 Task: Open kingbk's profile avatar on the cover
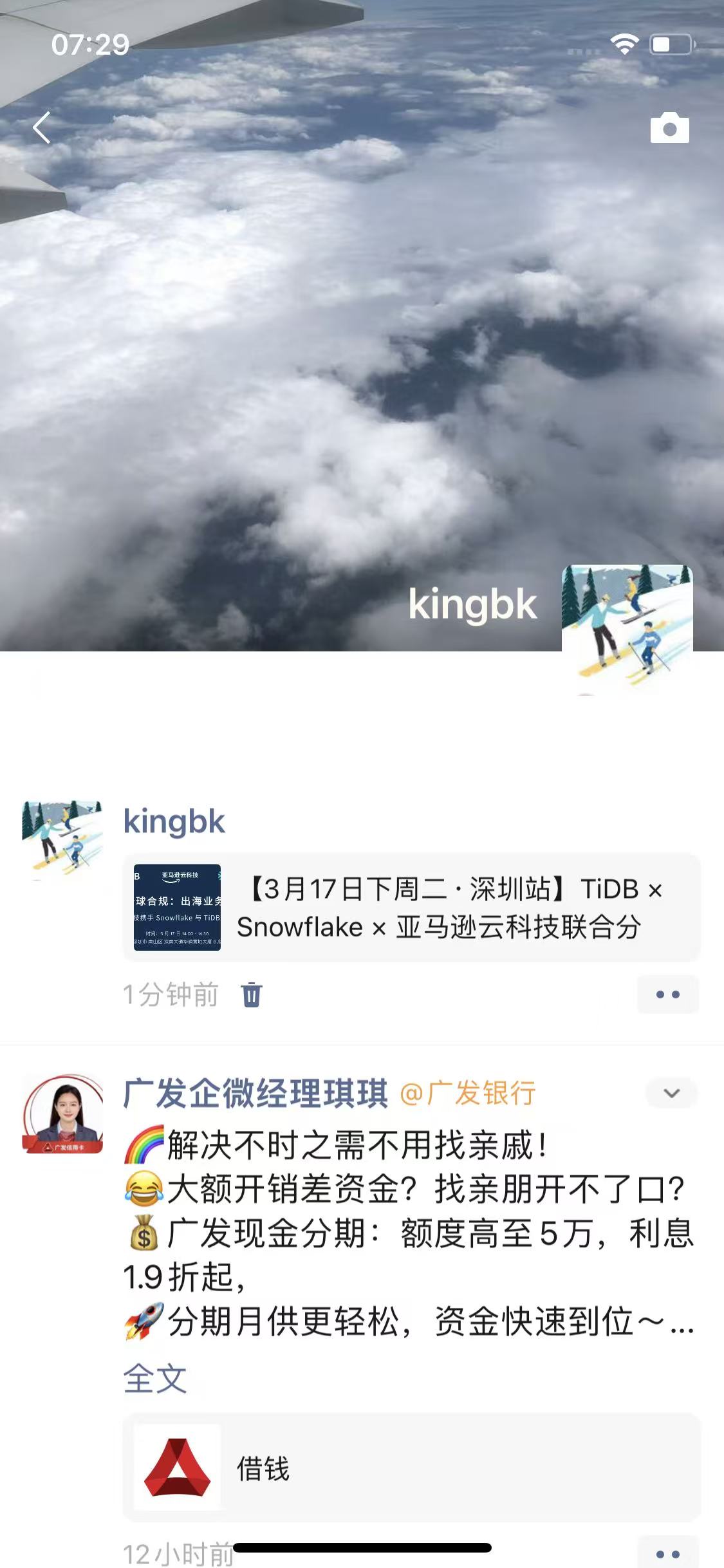(x=627, y=630)
